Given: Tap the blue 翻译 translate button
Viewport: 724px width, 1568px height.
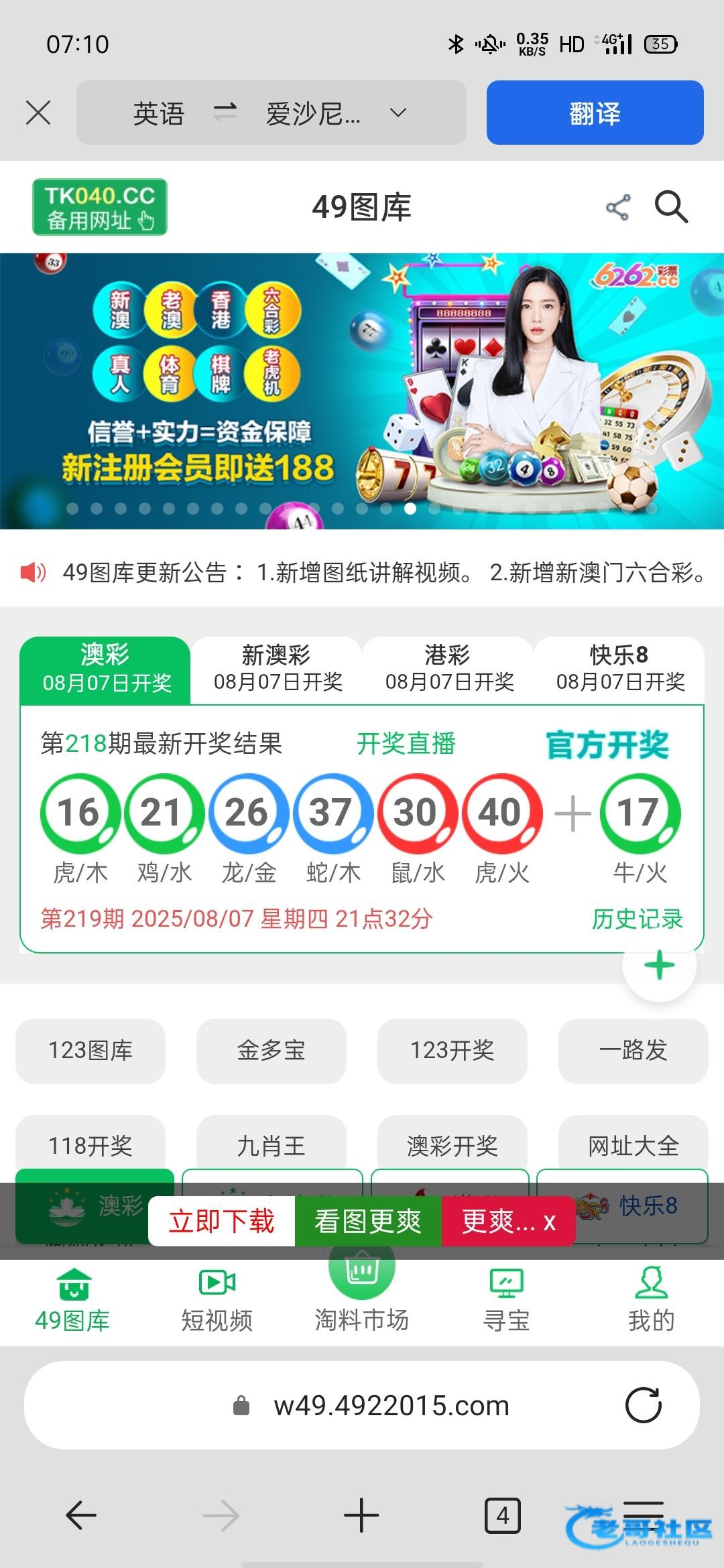Looking at the screenshot, I should [595, 113].
